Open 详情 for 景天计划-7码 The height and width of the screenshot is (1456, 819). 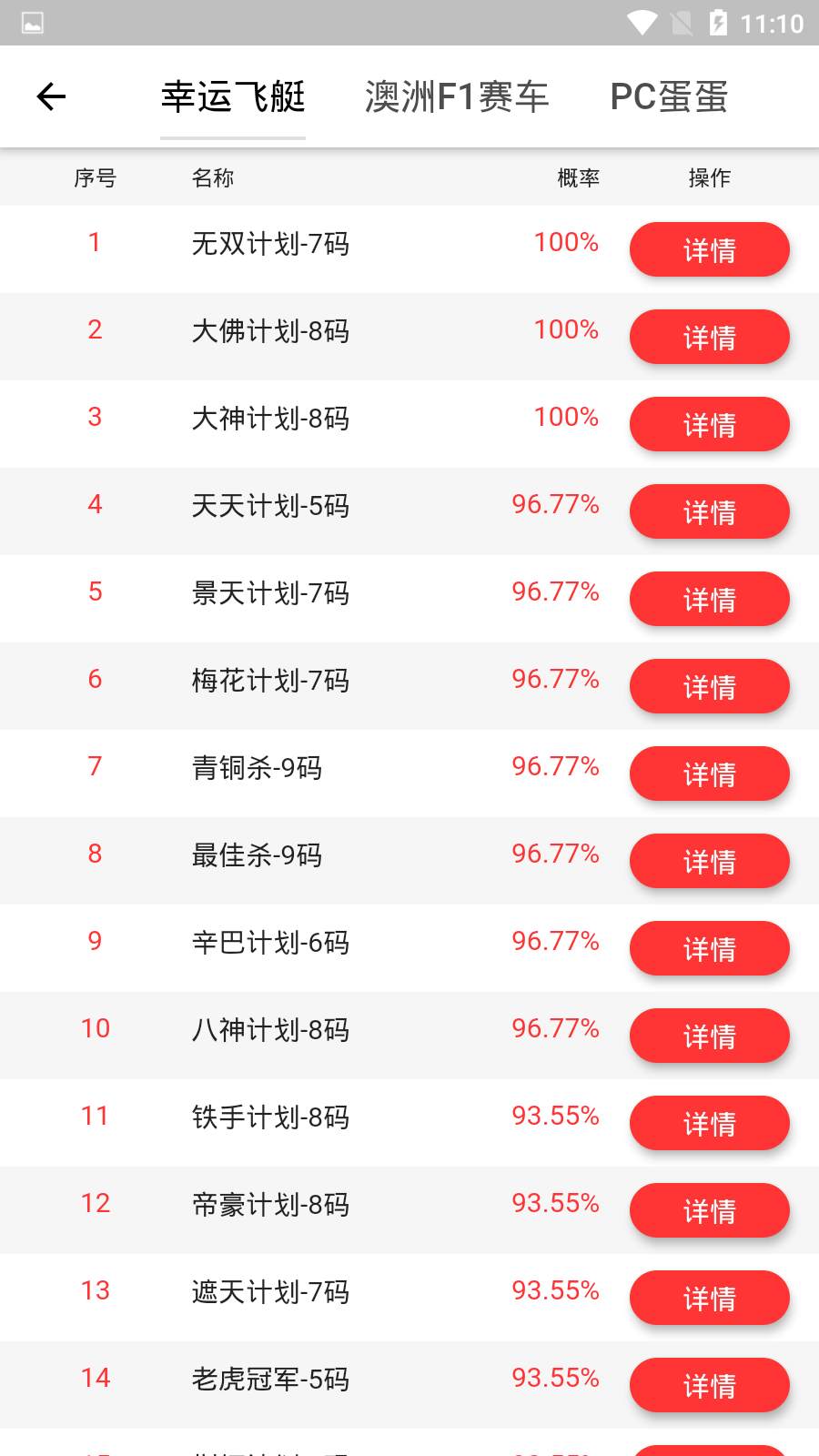pos(709,599)
